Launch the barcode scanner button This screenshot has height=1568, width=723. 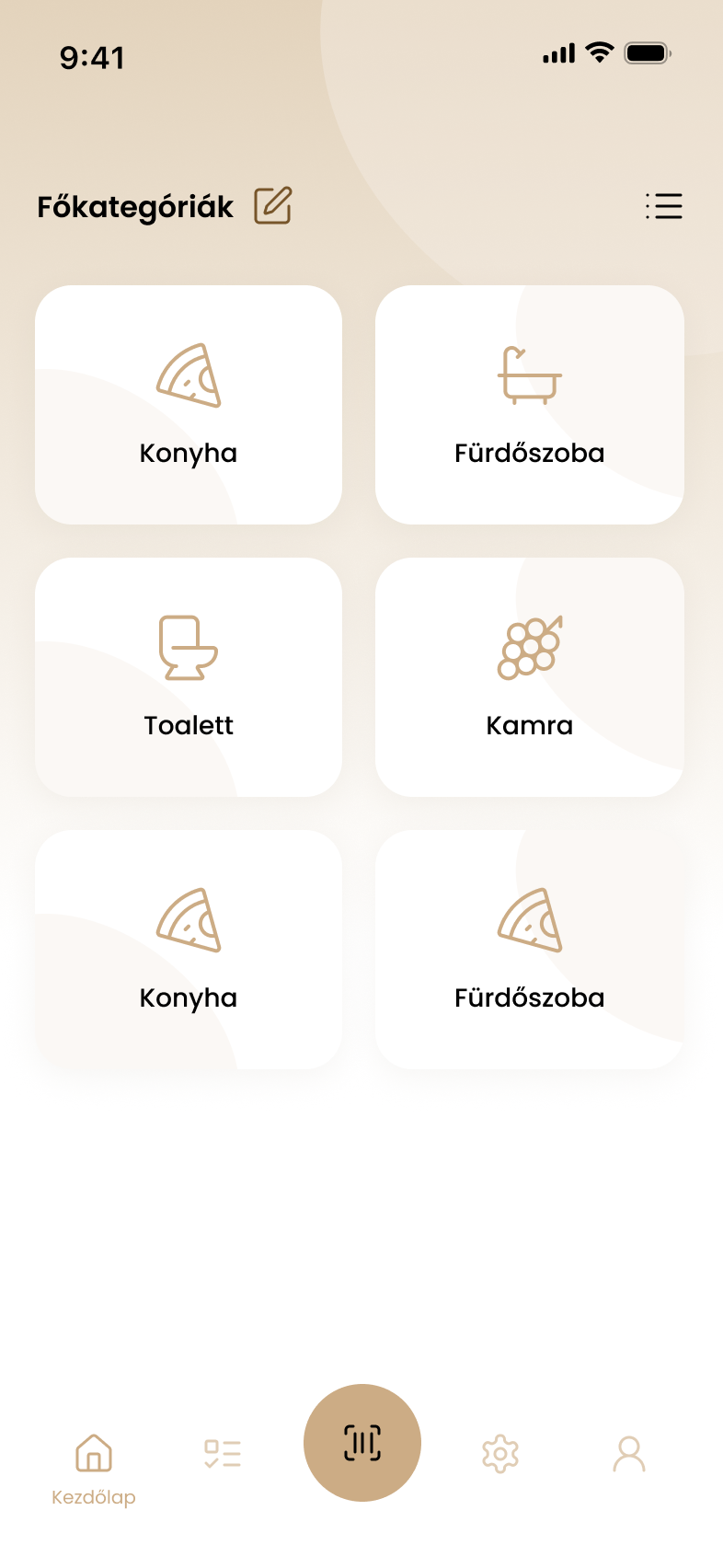(x=362, y=1443)
